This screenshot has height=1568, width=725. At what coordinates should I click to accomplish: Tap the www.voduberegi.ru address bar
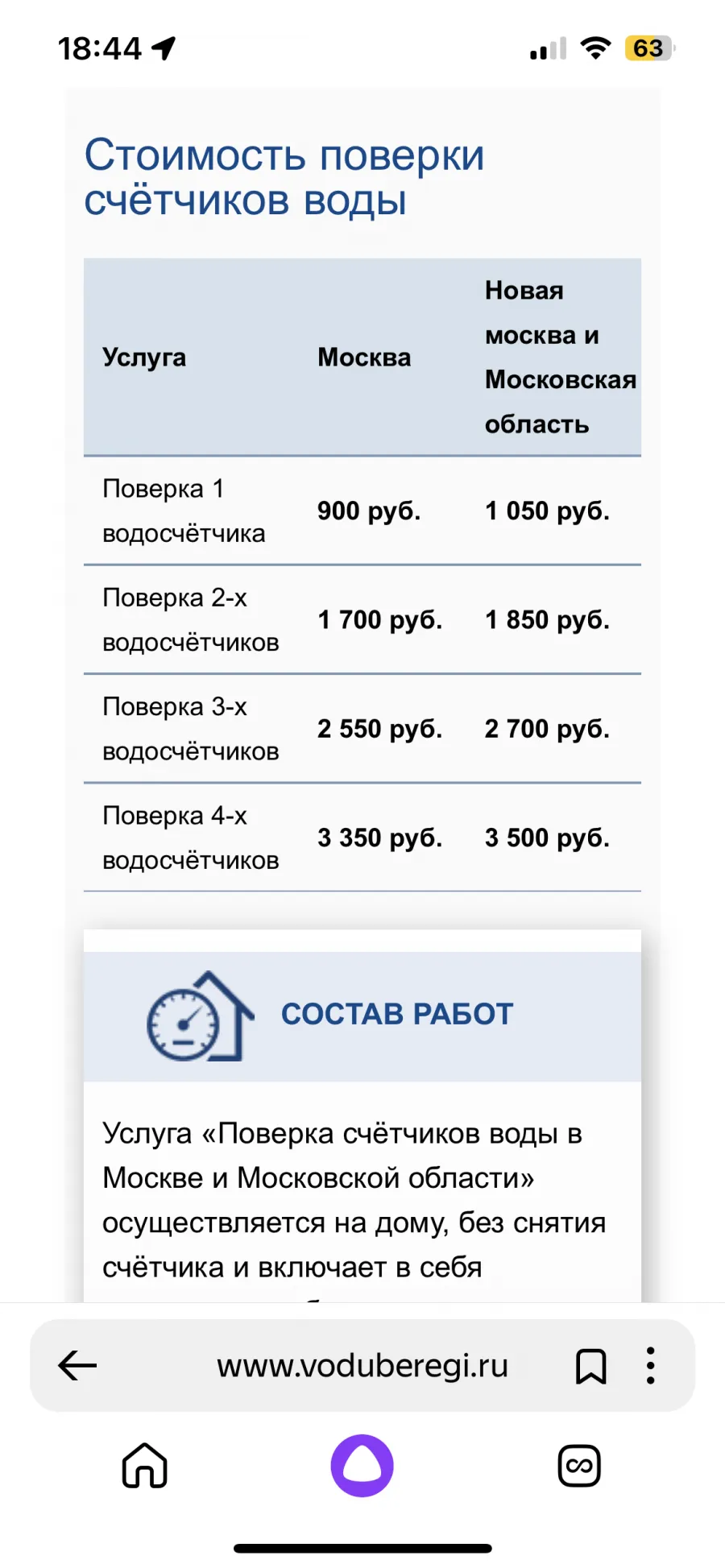[x=362, y=1365]
